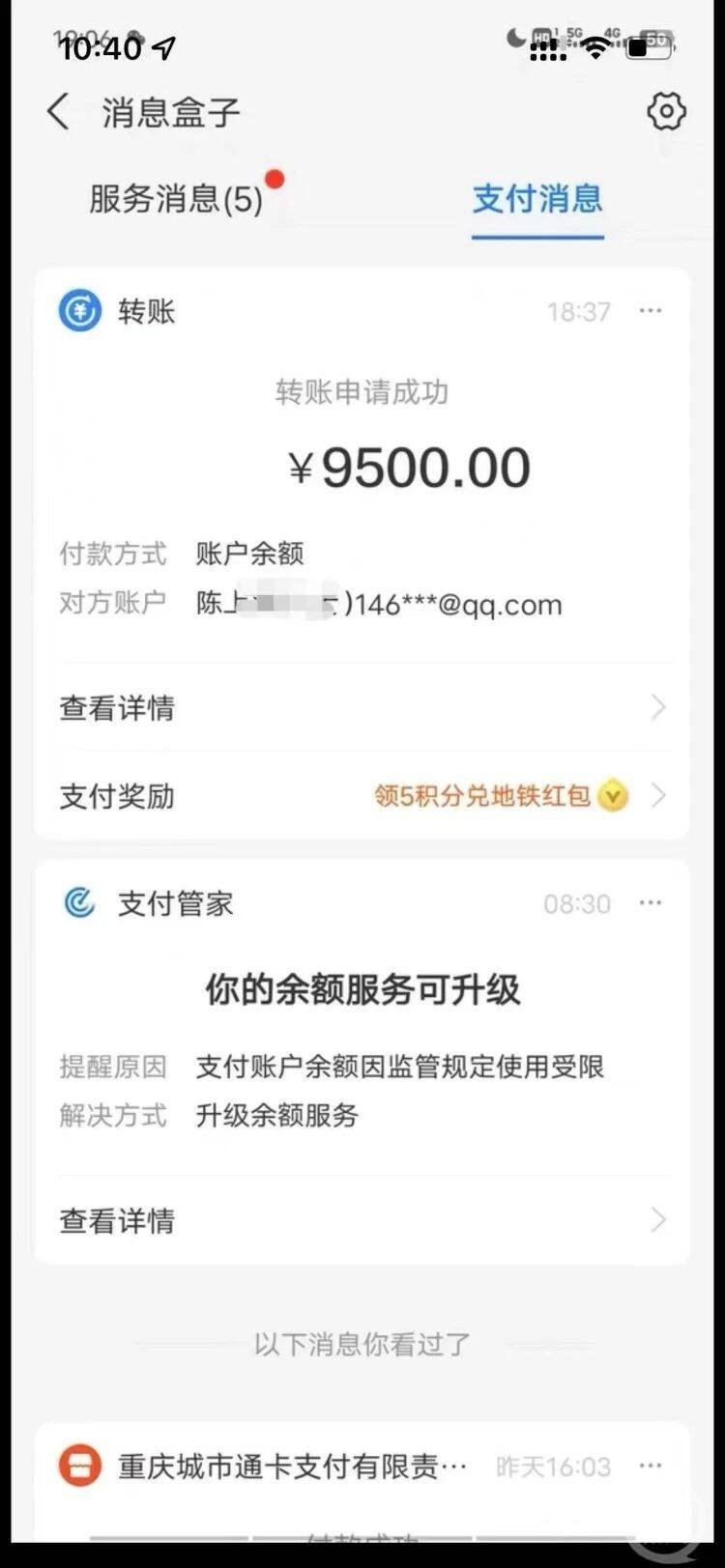The height and width of the screenshot is (1568, 725).
Task: Open more options on 支付管家 card
Action: pos(651,903)
